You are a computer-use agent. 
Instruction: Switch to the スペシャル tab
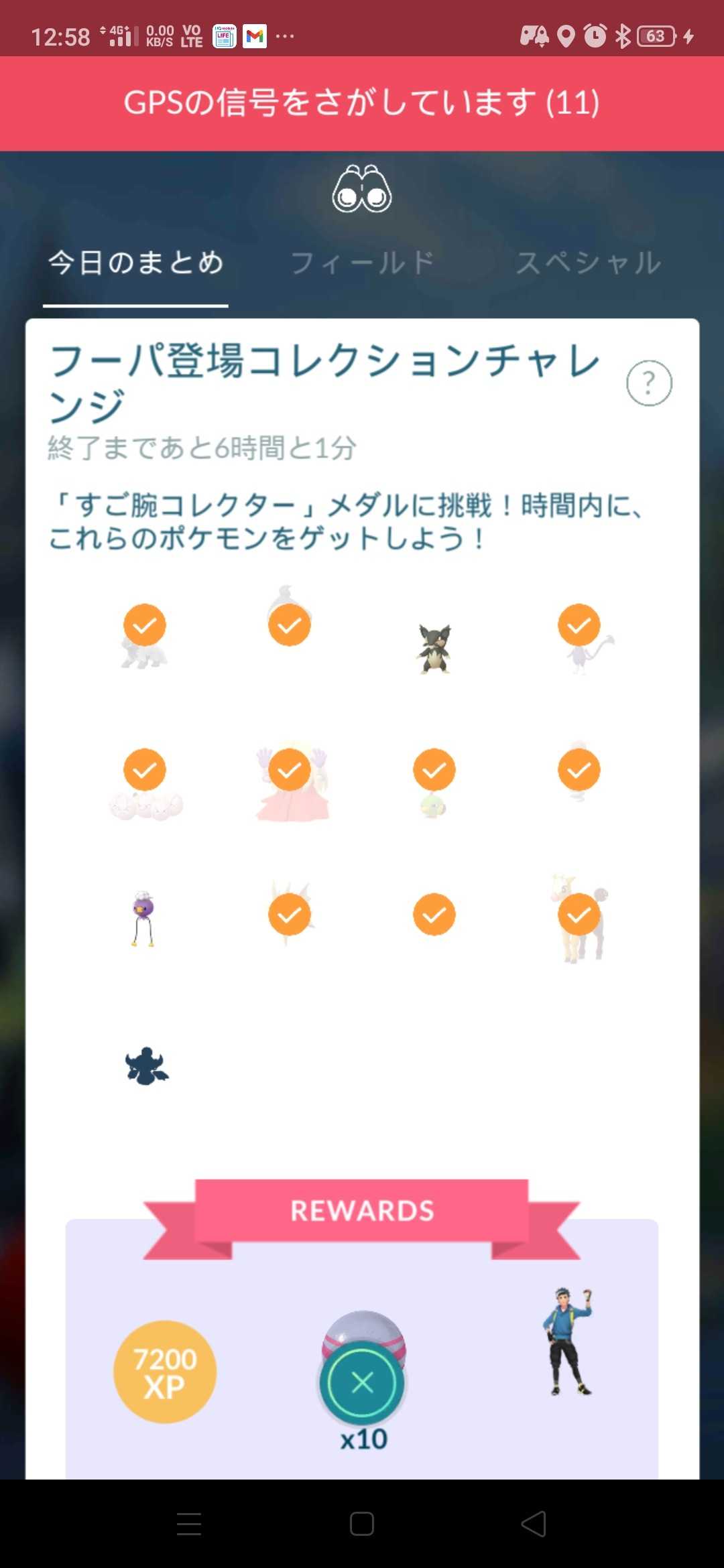pos(589,263)
